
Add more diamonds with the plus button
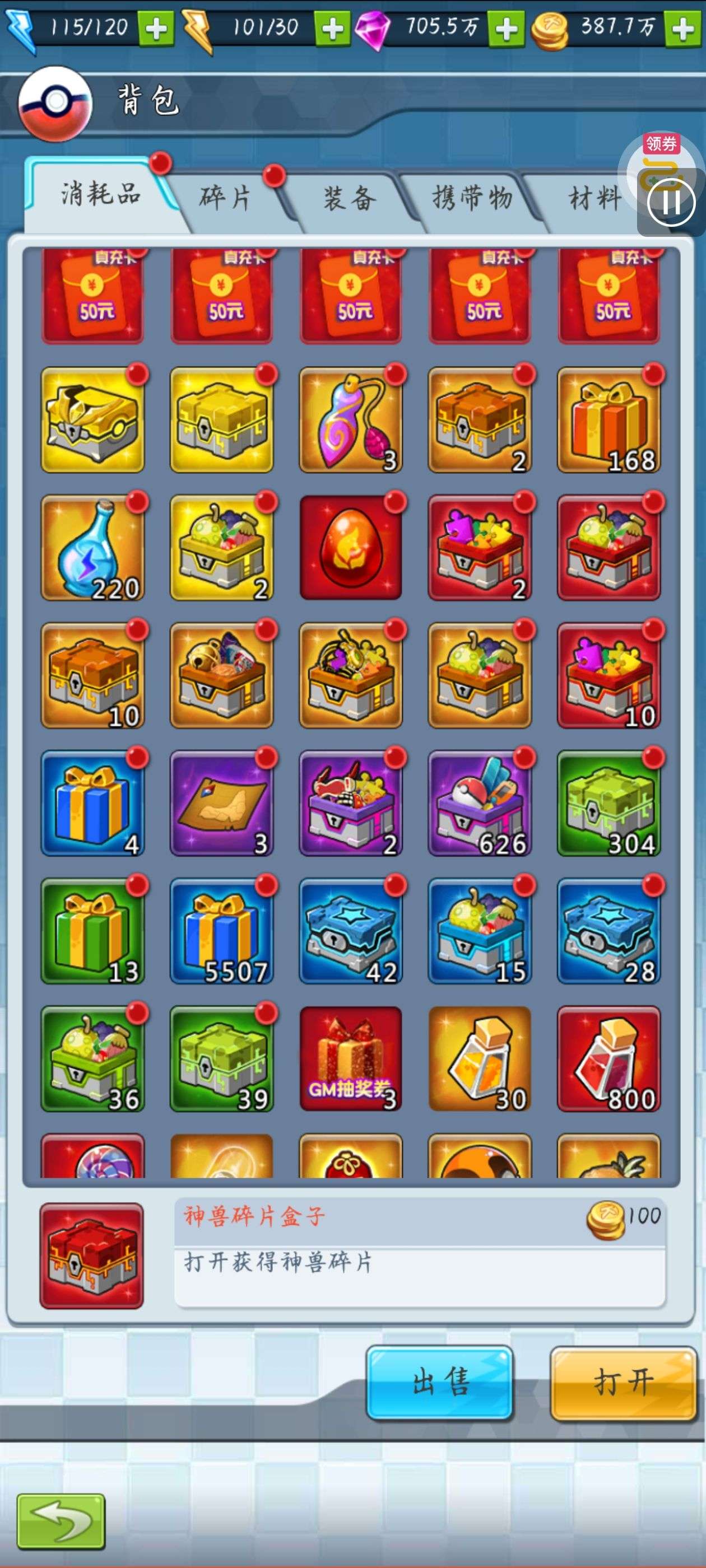[506, 28]
